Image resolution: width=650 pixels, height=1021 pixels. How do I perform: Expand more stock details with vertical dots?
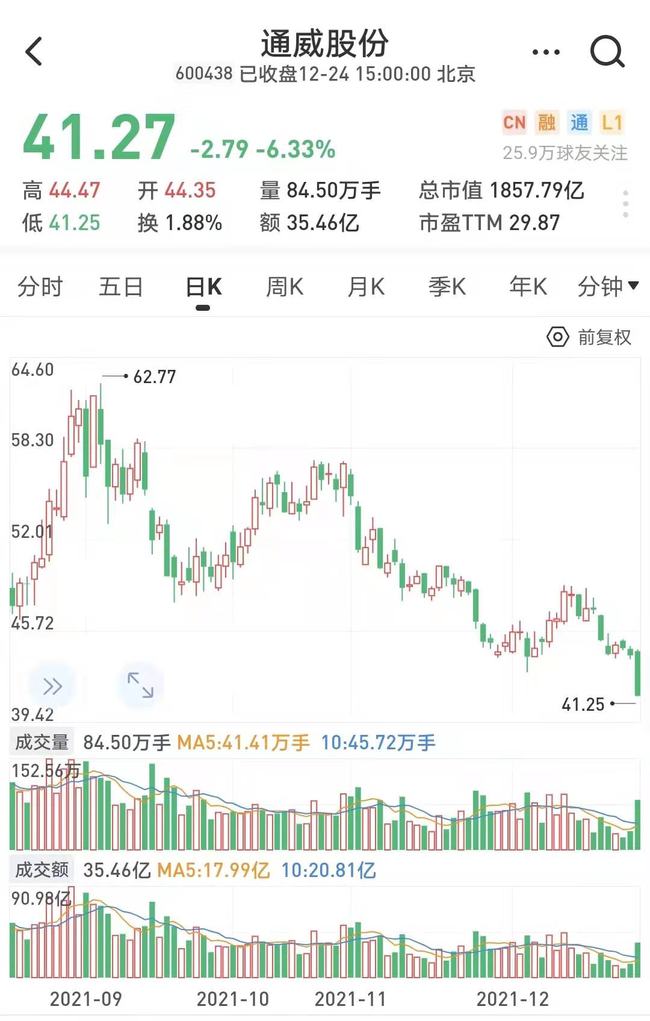tap(626, 204)
